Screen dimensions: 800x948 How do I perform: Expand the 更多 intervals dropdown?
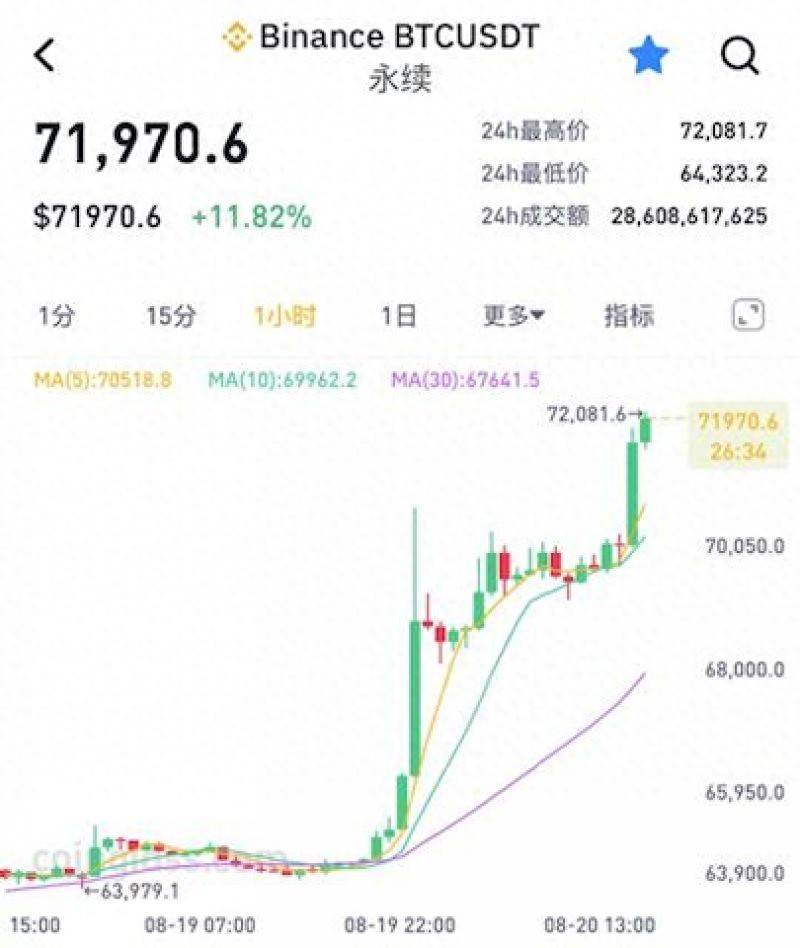pos(513,316)
